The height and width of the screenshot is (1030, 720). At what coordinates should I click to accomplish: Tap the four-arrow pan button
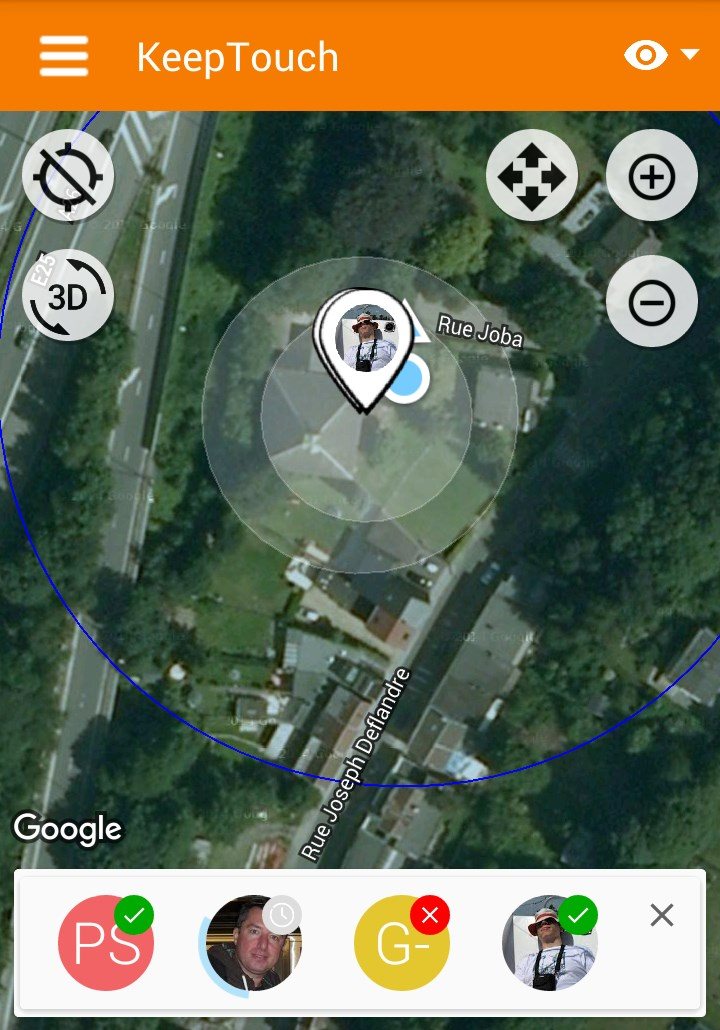(531, 176)
